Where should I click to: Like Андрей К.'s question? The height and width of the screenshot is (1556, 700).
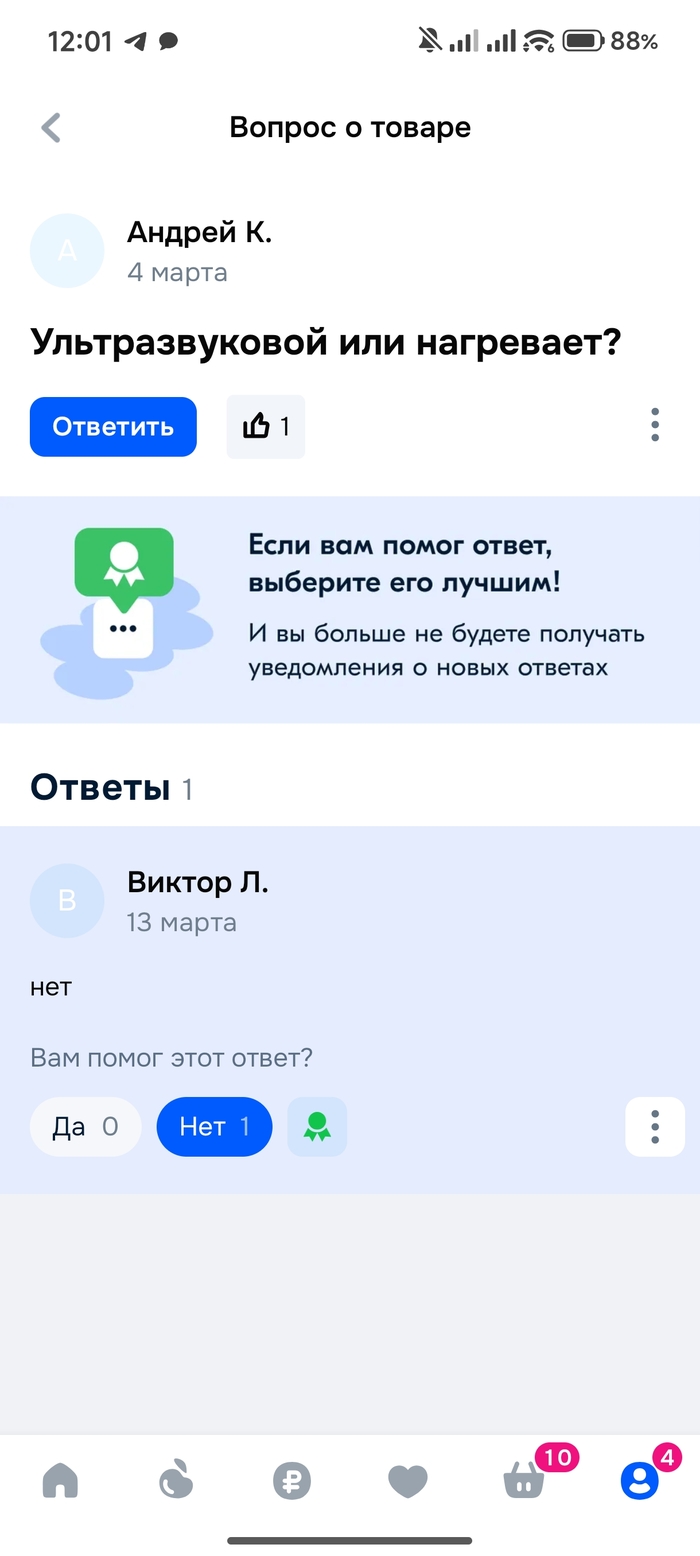click(x=265, y=427)
